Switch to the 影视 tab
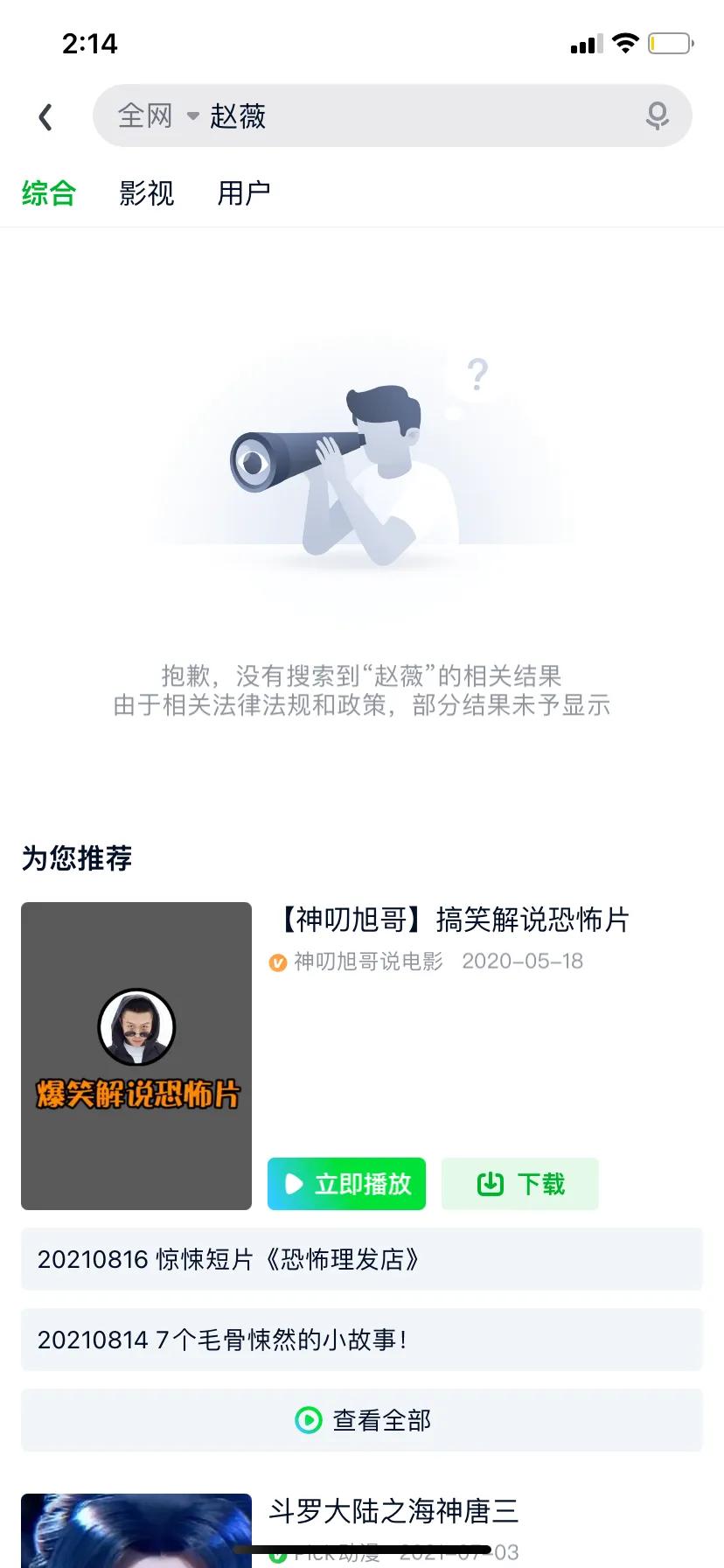The width and height of the screenshot is (724, 1568). click(x=147, y=192)
